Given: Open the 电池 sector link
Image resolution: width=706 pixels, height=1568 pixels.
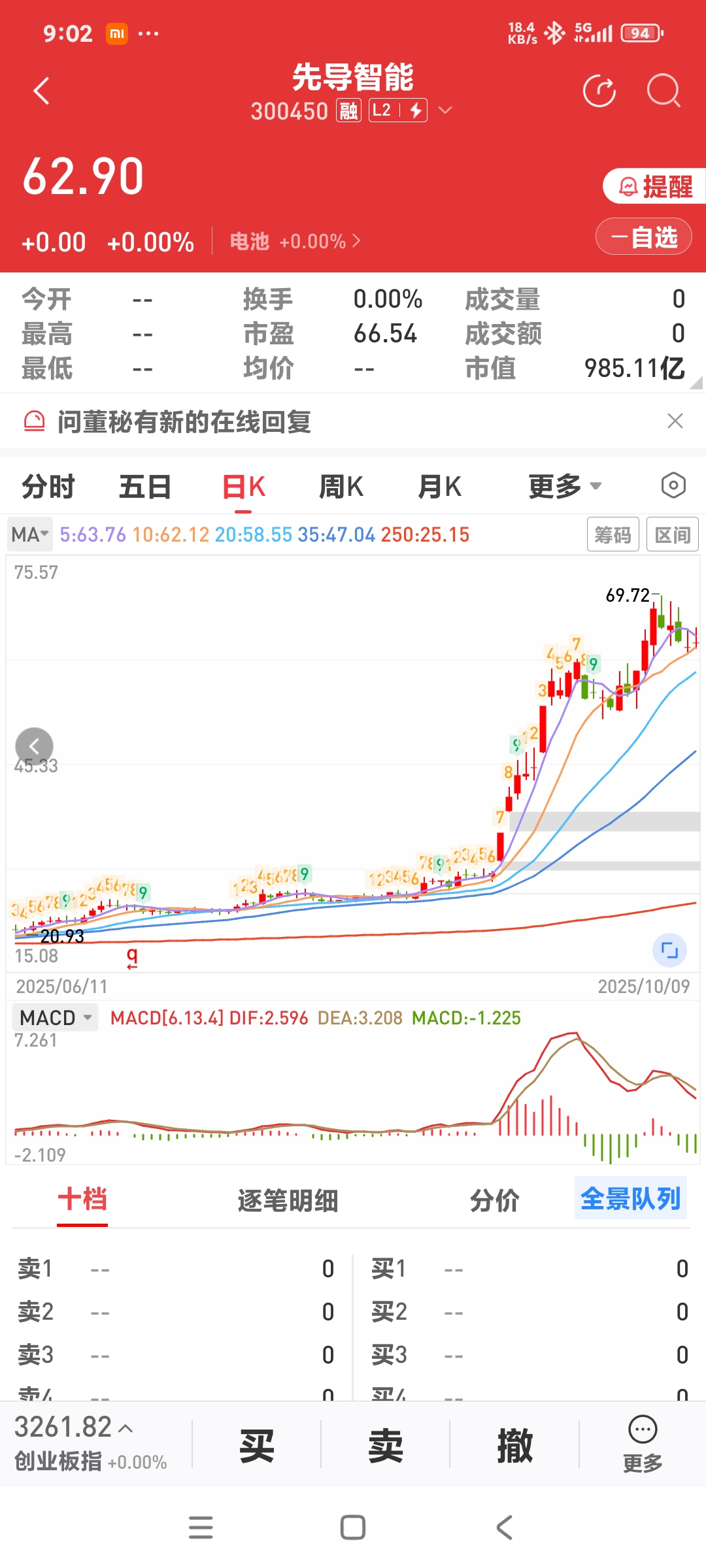Looking at the screenshot, I should point(294,242).
